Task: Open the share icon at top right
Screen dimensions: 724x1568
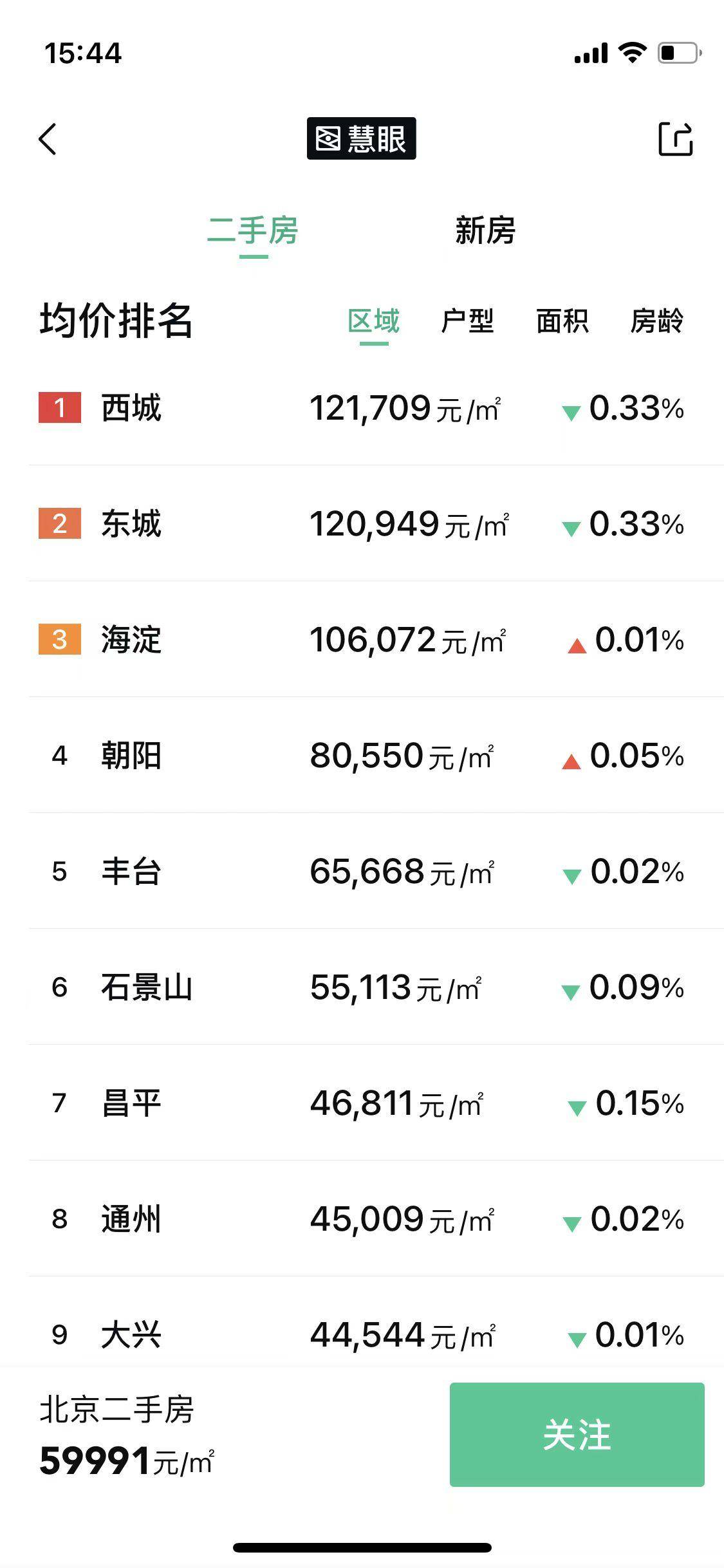Action: coord(676,138)
